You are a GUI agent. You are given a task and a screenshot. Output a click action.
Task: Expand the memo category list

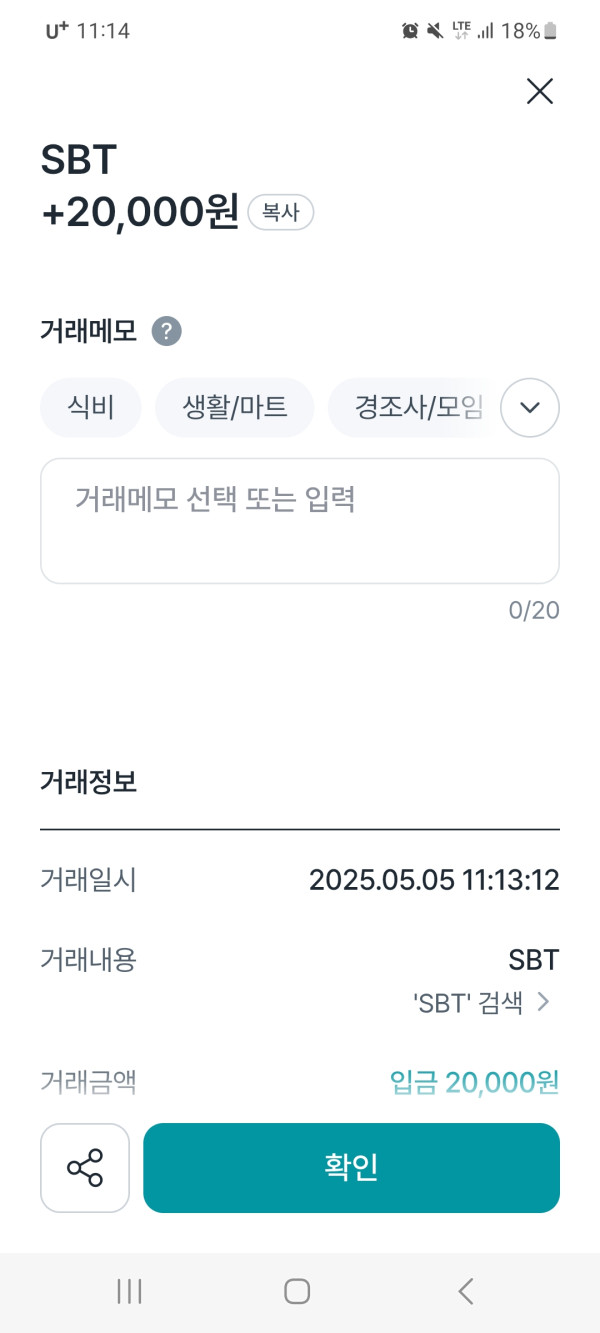coord(529,407)
